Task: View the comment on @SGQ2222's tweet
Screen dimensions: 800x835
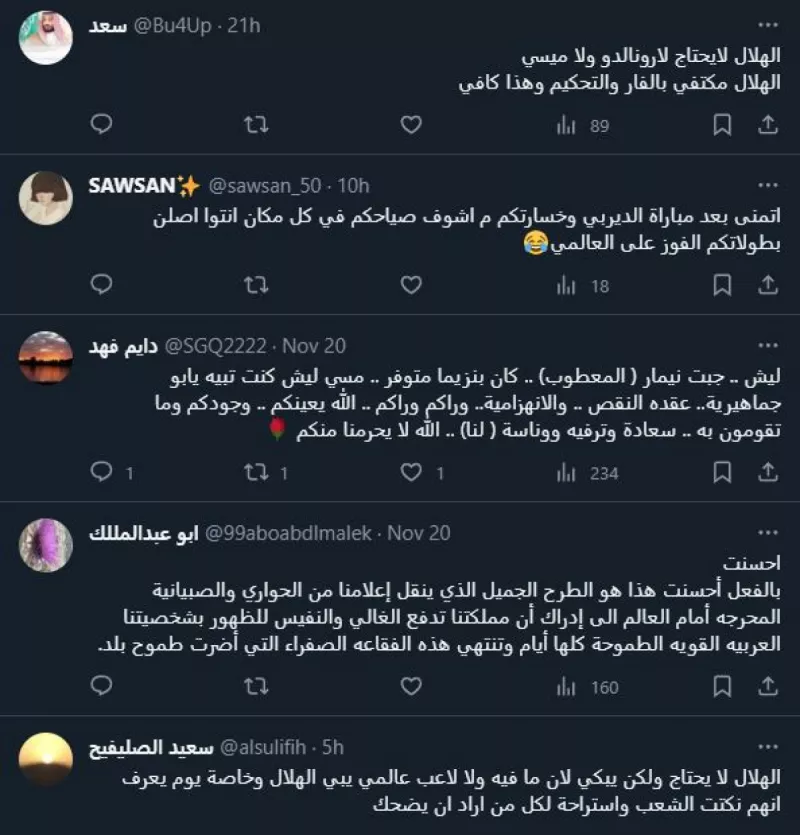Action: [101, 471]
